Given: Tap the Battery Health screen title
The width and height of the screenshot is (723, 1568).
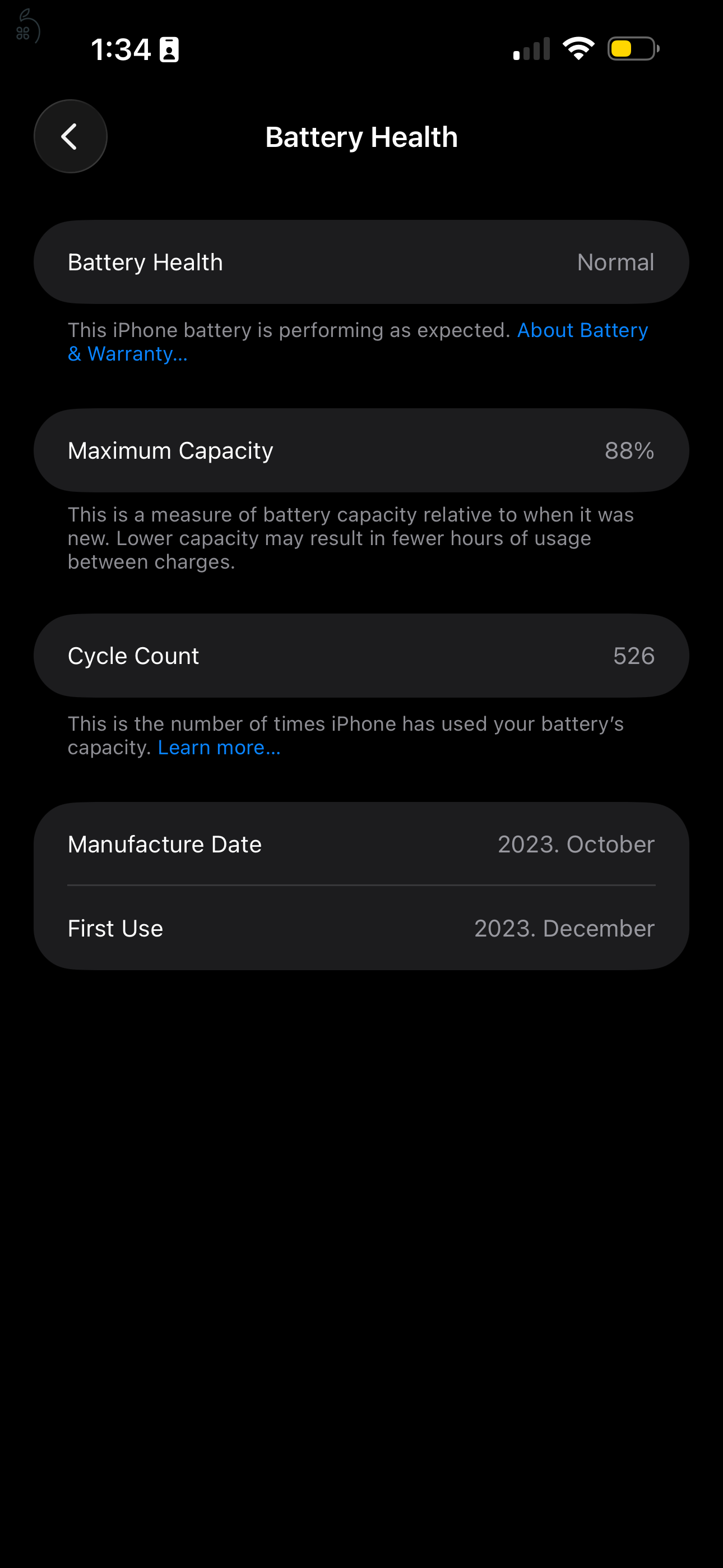Looking at the screenshot, I should (x=361, y=136).
